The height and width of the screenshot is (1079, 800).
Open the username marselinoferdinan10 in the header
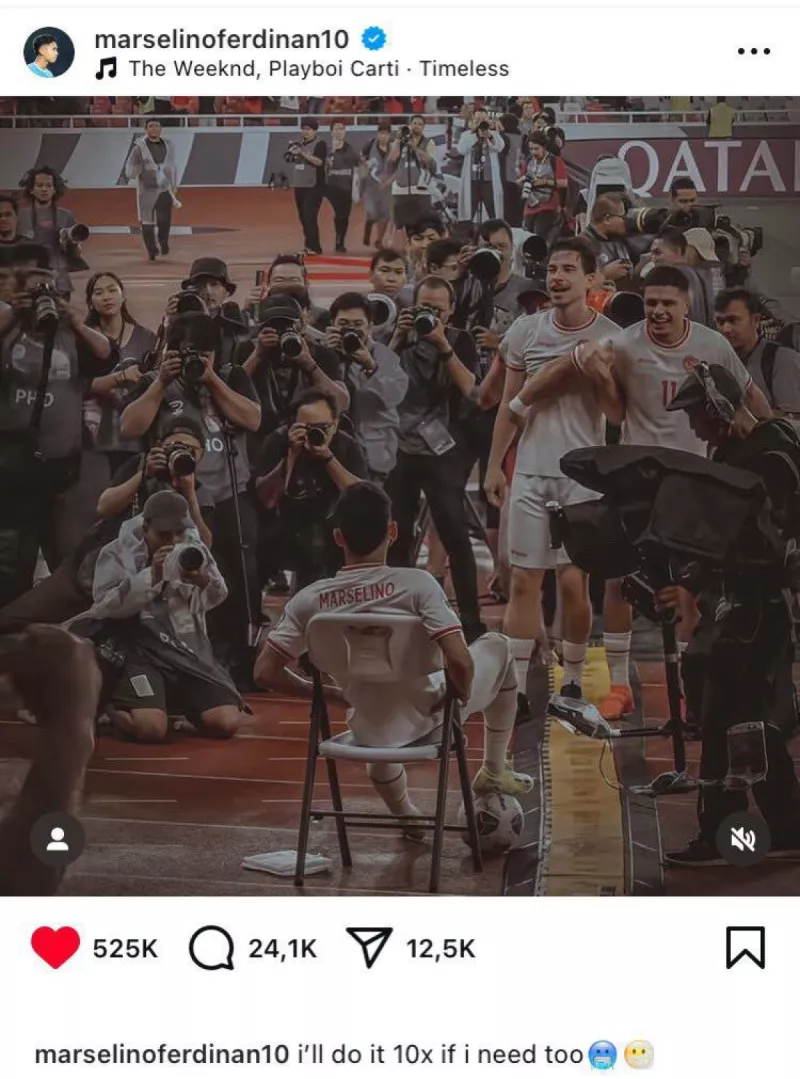pyautogui.click(x=221, y=39)
